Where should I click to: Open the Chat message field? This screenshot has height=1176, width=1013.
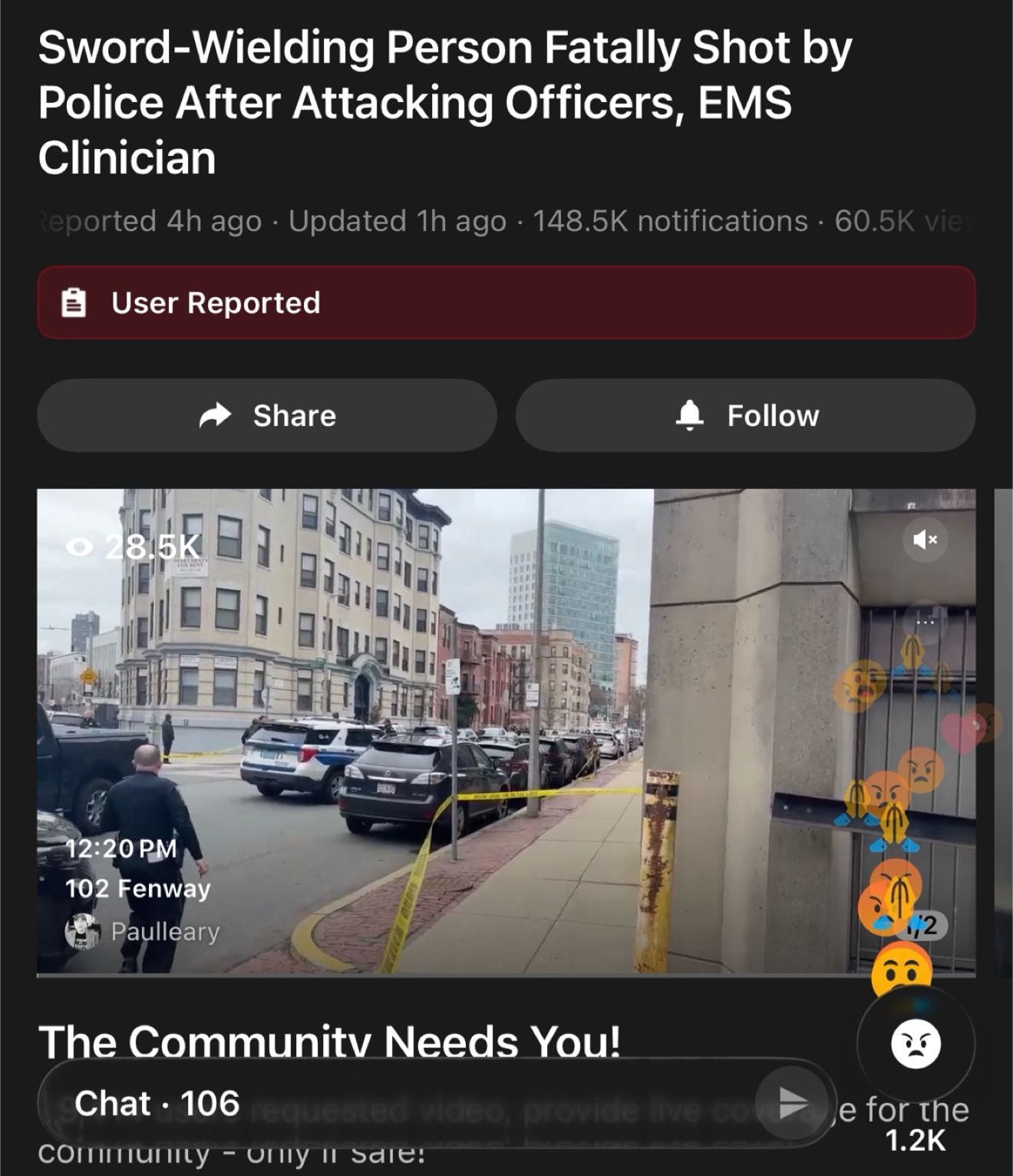(x=384, y=1103)
